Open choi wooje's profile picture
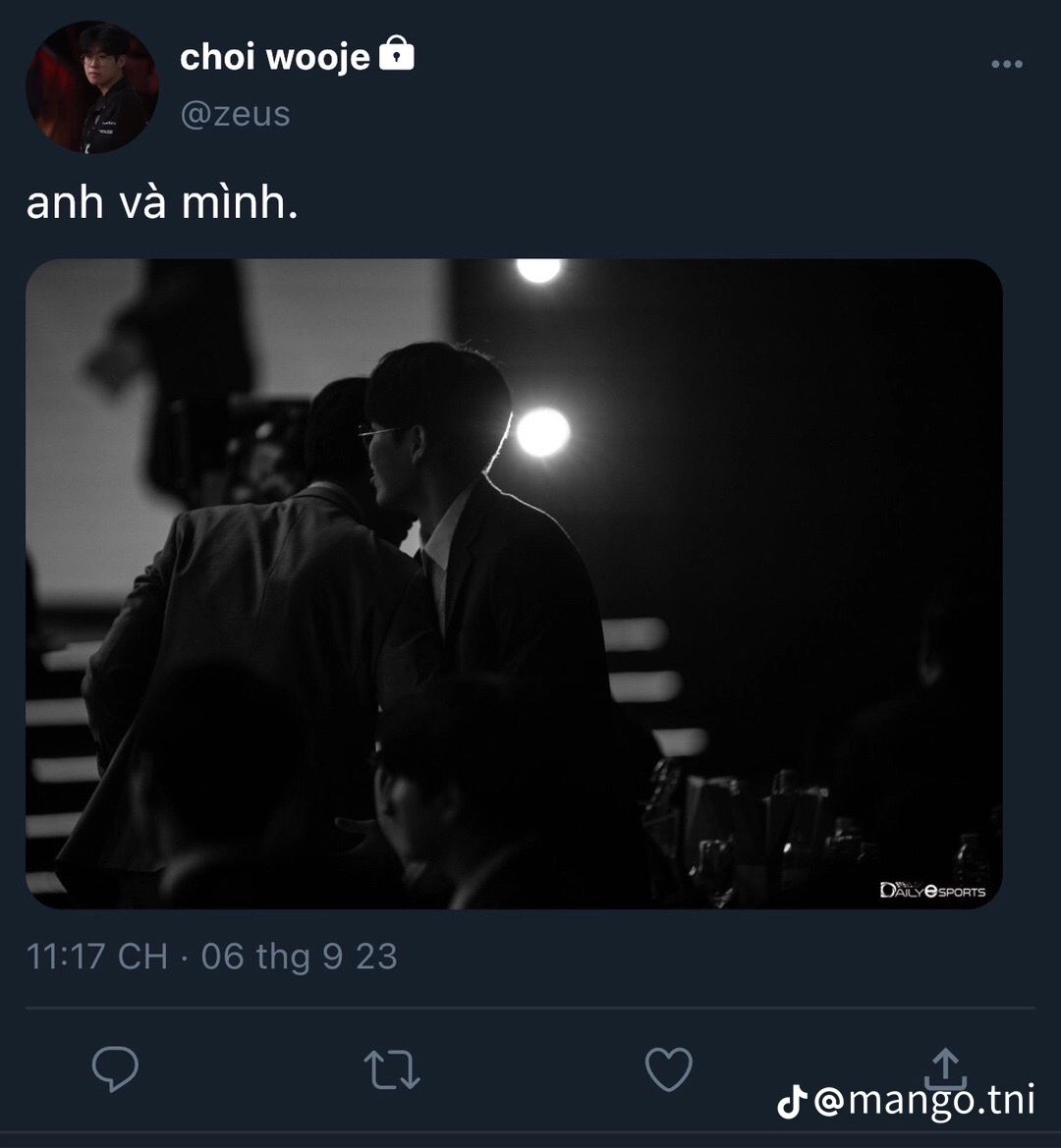 pyautogui.click(x=91, y=86)
